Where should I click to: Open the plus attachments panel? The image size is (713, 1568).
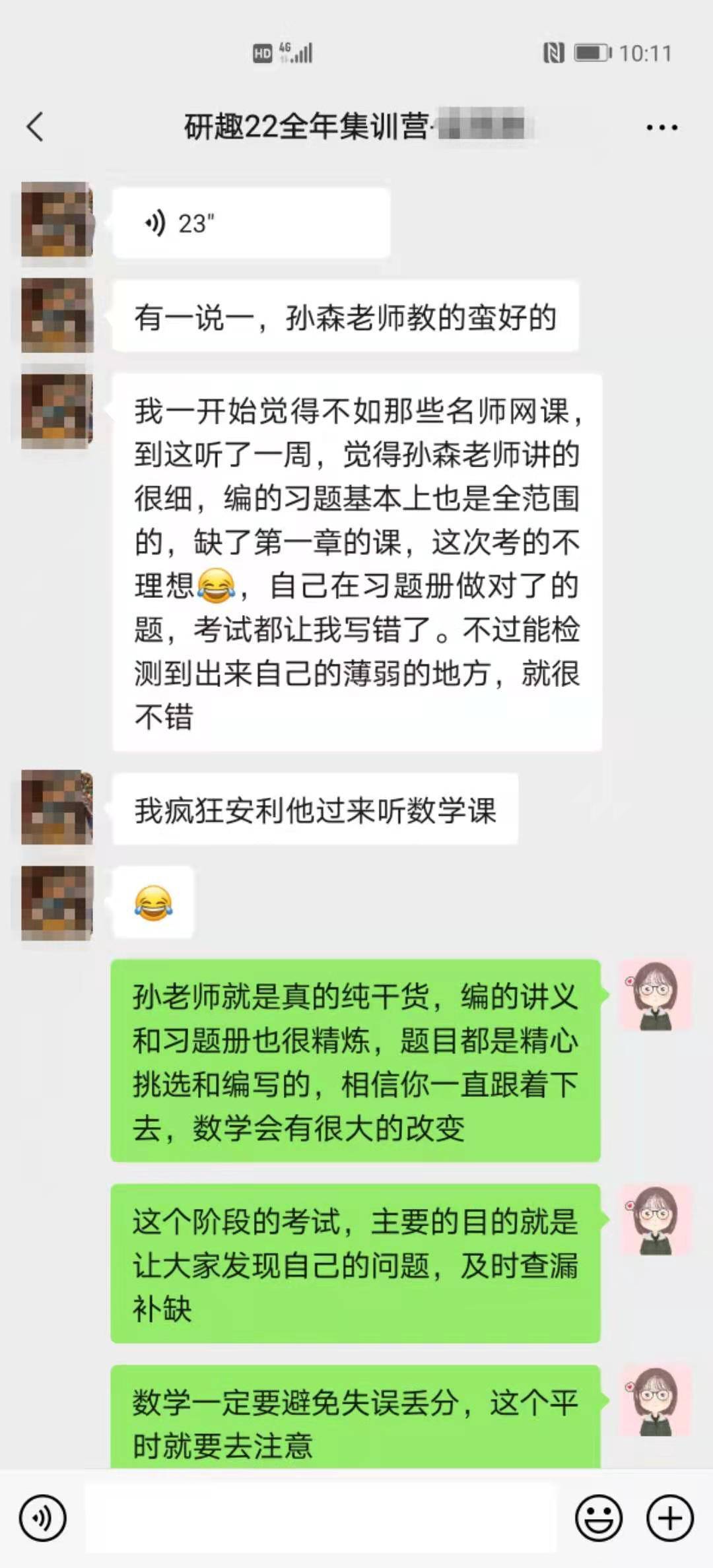(669, 1518)
